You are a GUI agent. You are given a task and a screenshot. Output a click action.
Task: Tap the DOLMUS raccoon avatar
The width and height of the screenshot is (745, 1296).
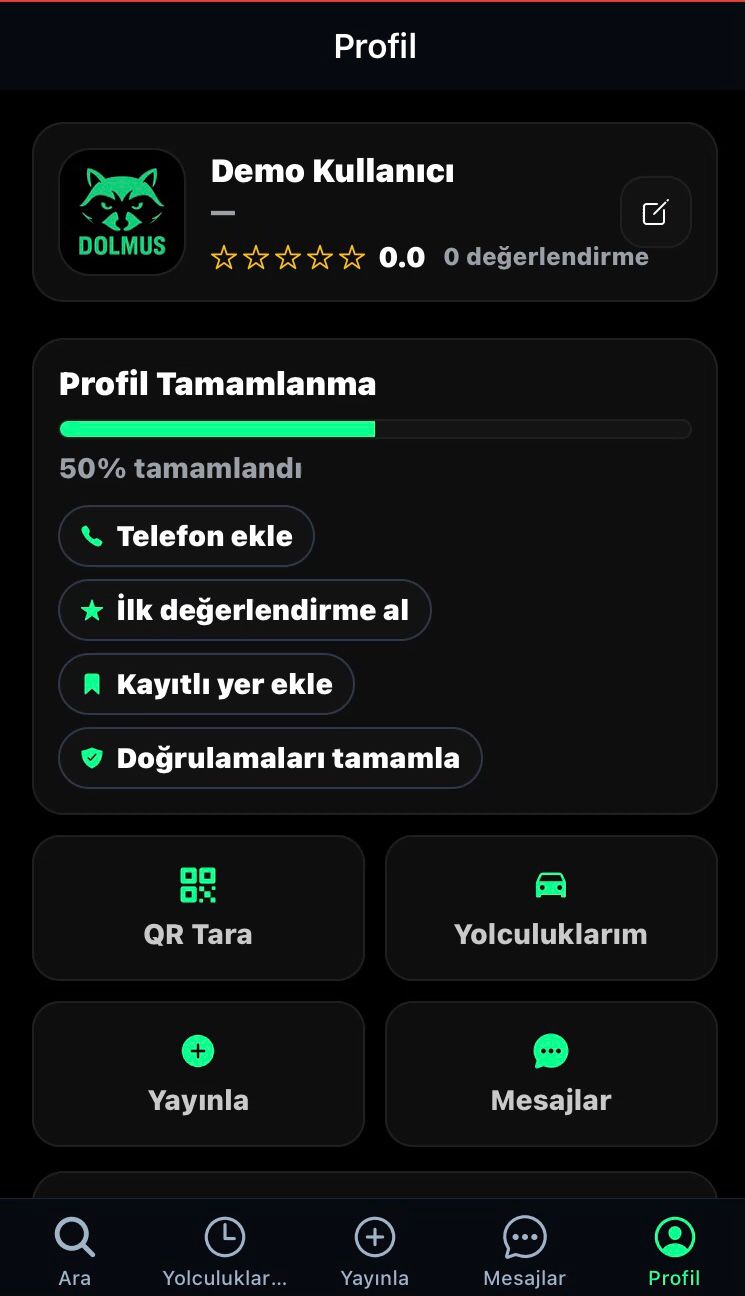(x=121, y=211)
